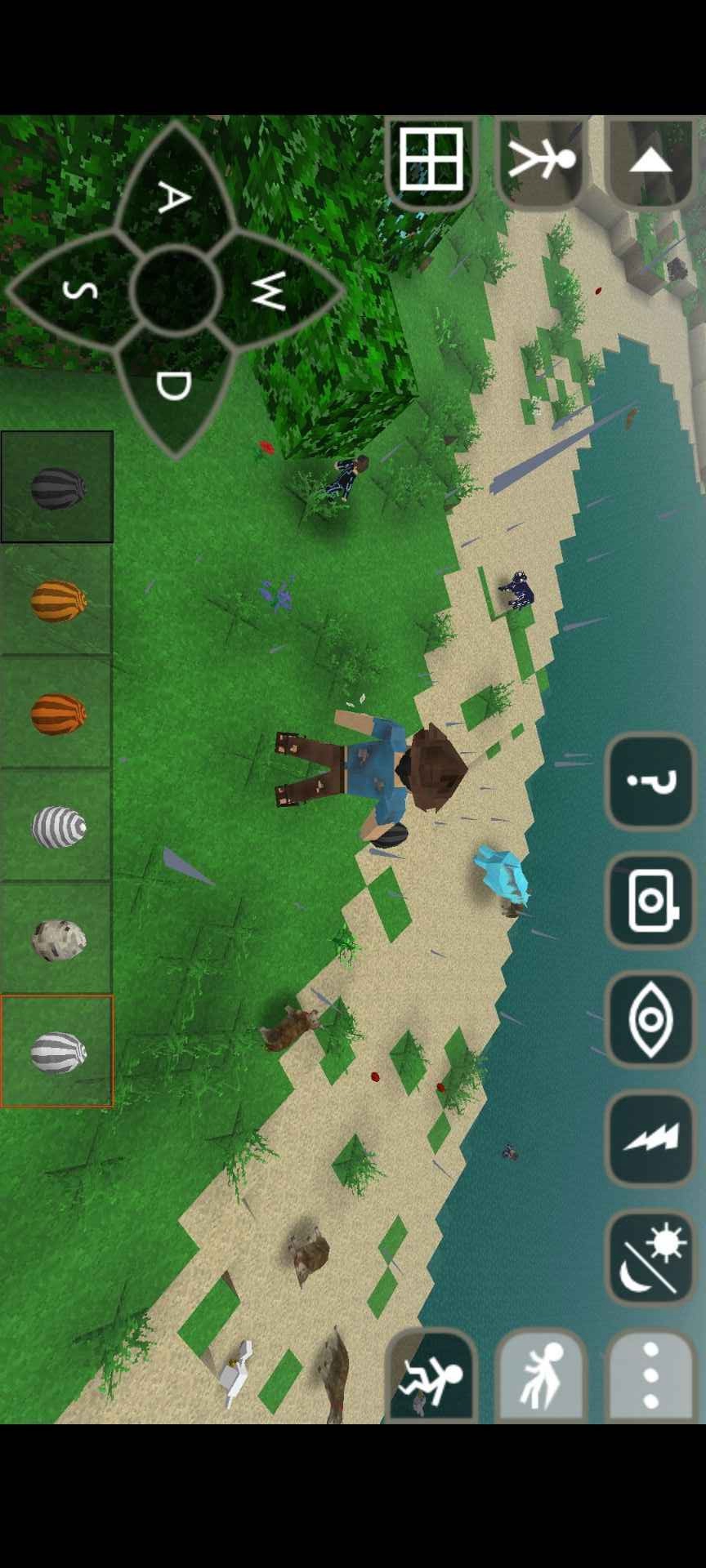Open the help question mark button

651,782
